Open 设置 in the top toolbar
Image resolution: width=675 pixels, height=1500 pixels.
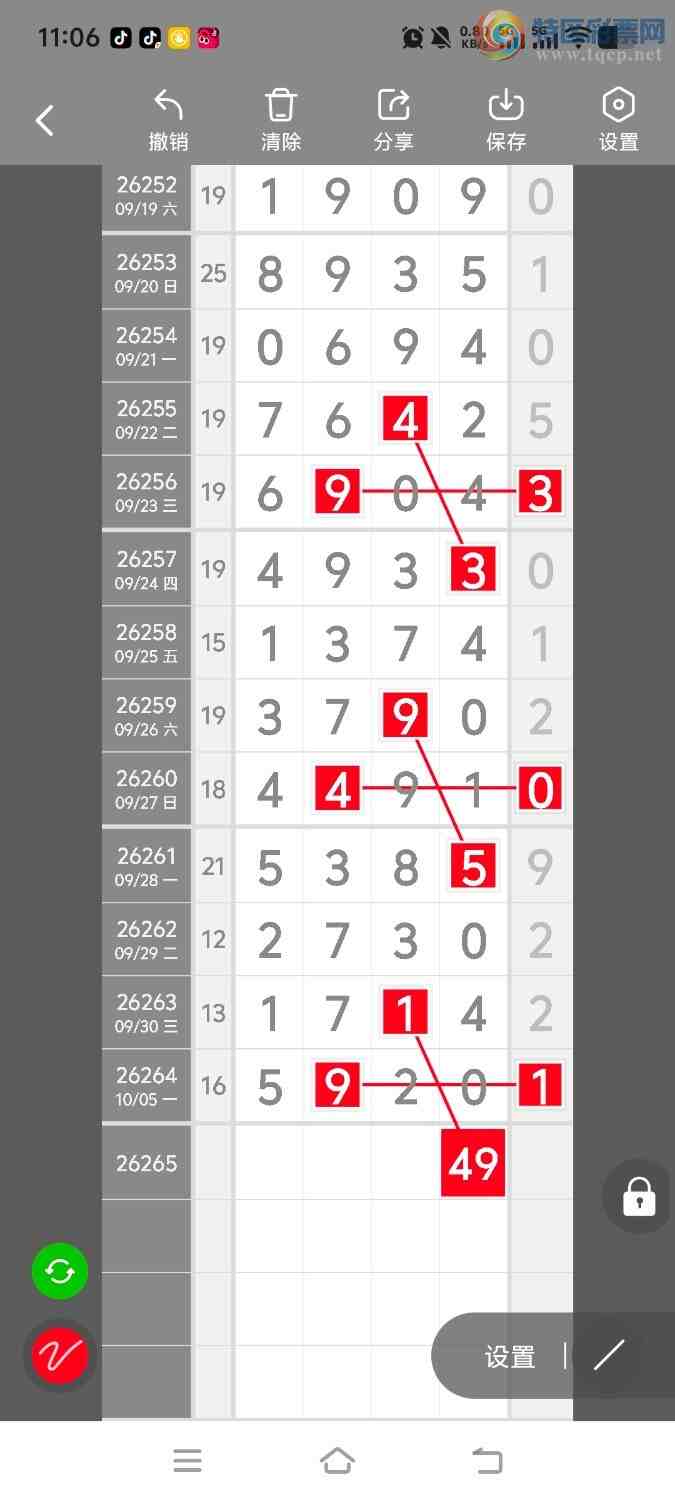(618, 120)
